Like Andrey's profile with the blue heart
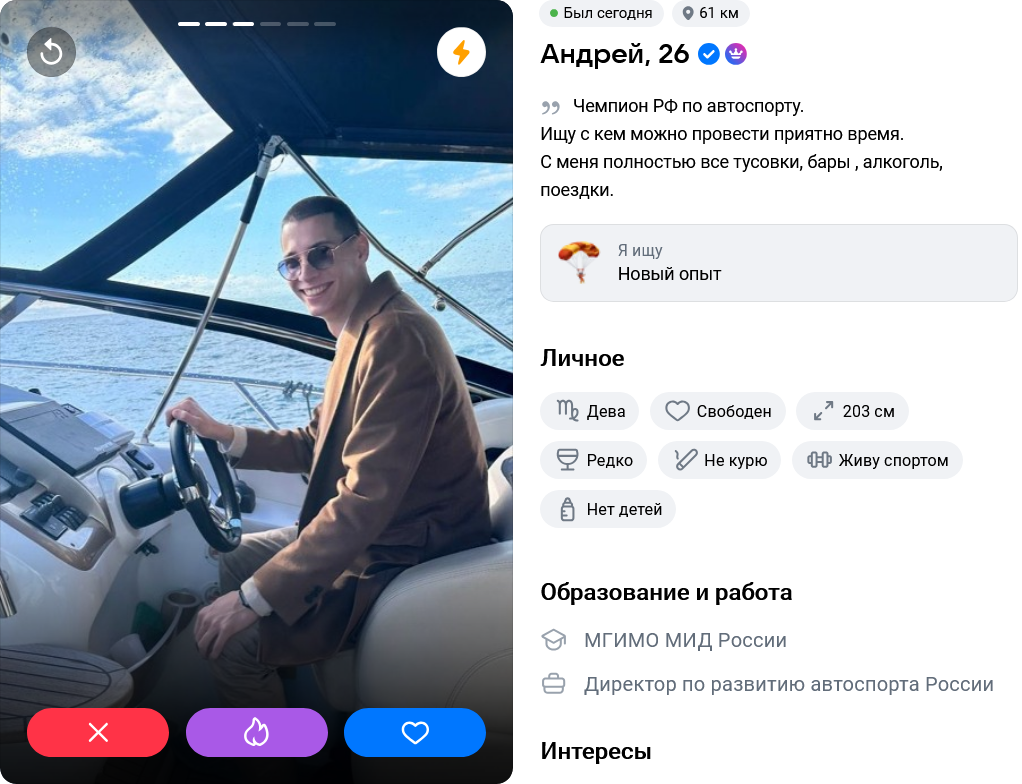1022x784 pixels. [x=415, y=733]
